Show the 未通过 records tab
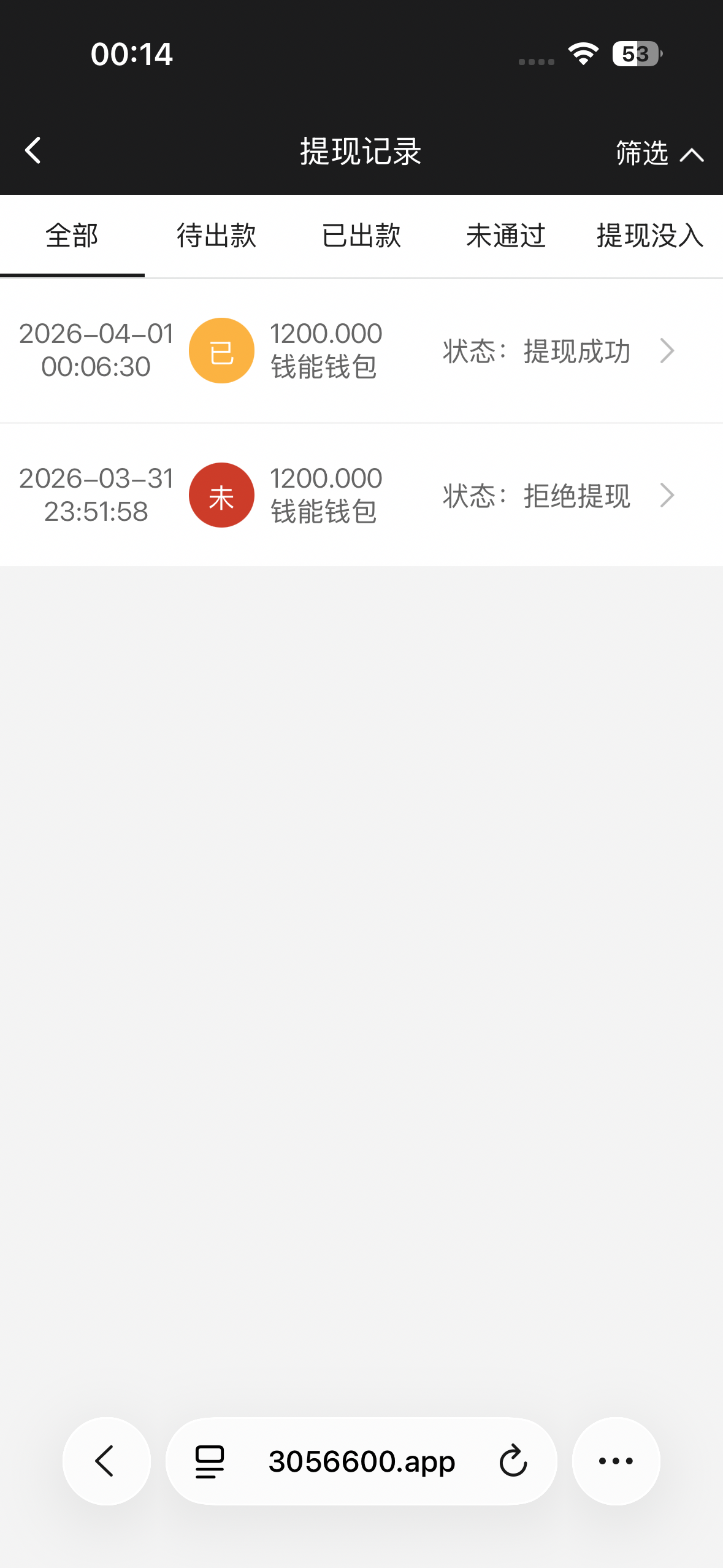This screenshot has height=1568, width=723. 506,236
